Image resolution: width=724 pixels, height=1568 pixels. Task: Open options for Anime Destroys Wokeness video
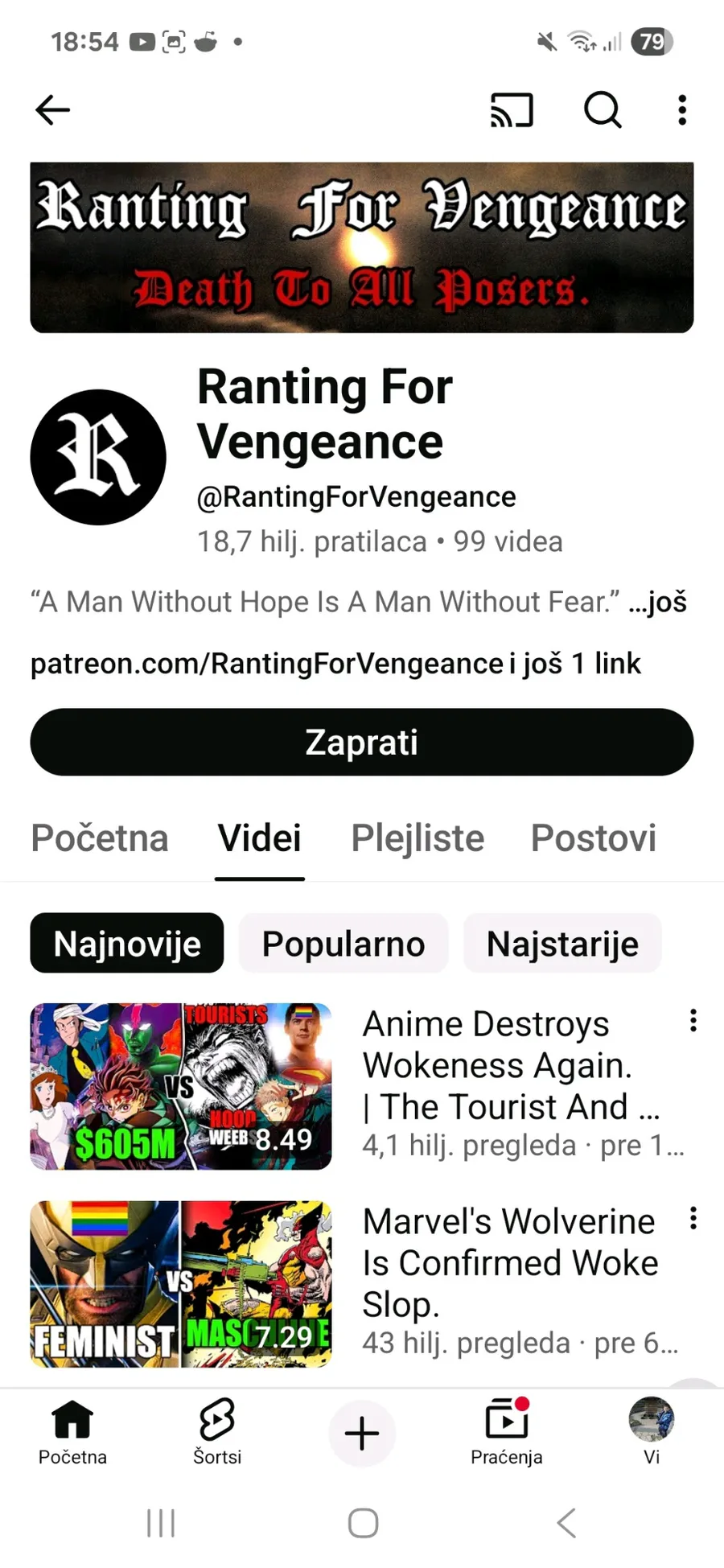coord(693,1021)
